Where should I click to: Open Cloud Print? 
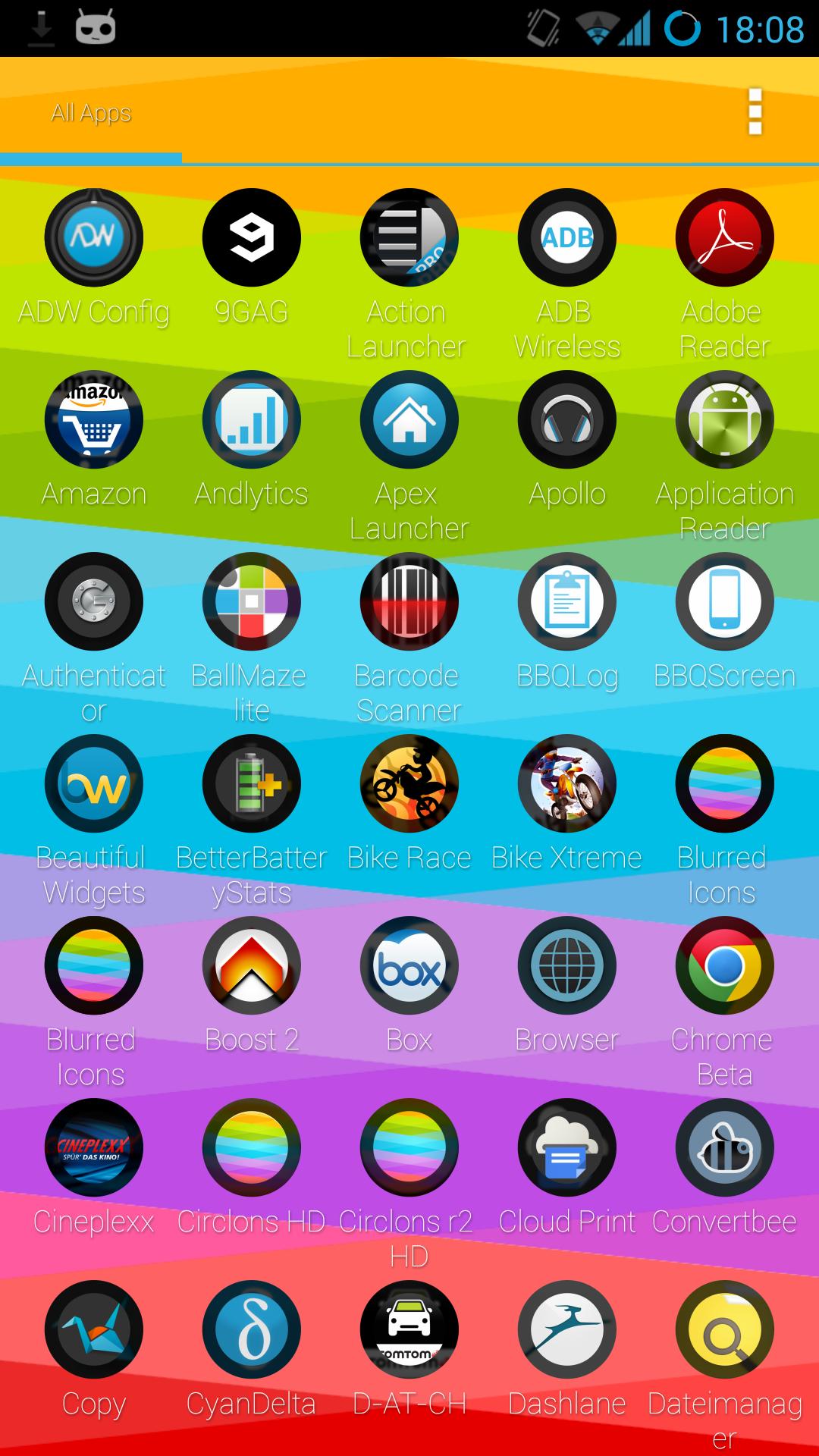pos(567,1147)
